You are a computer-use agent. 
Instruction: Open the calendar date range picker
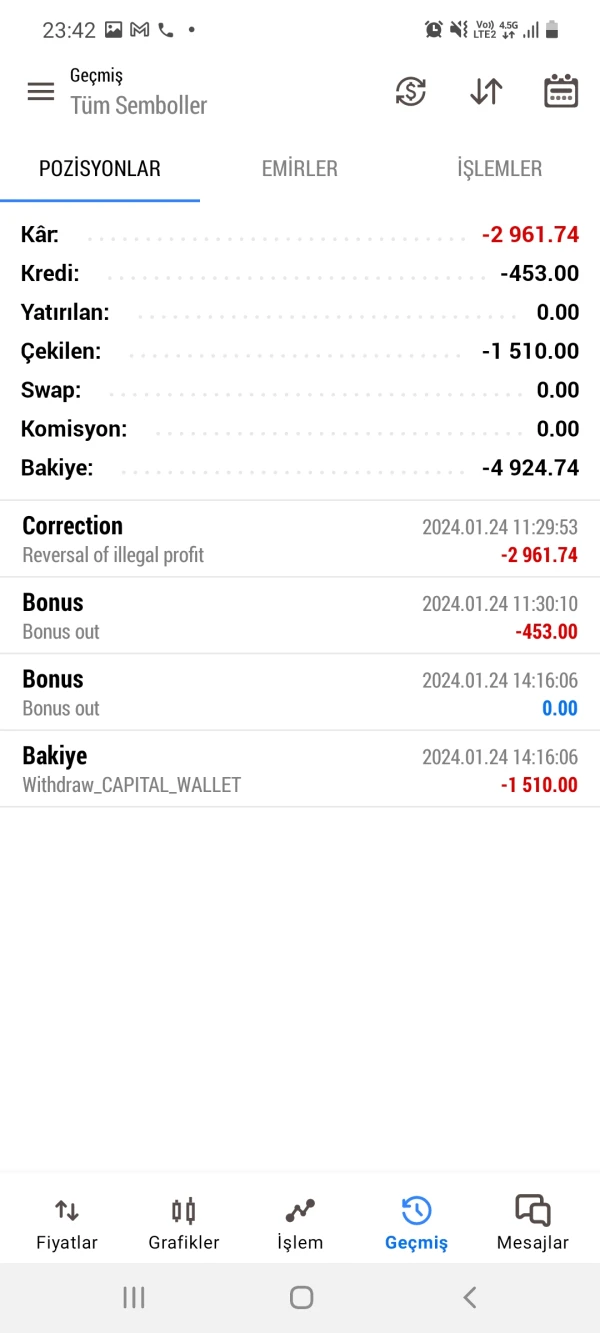(561, 92)
